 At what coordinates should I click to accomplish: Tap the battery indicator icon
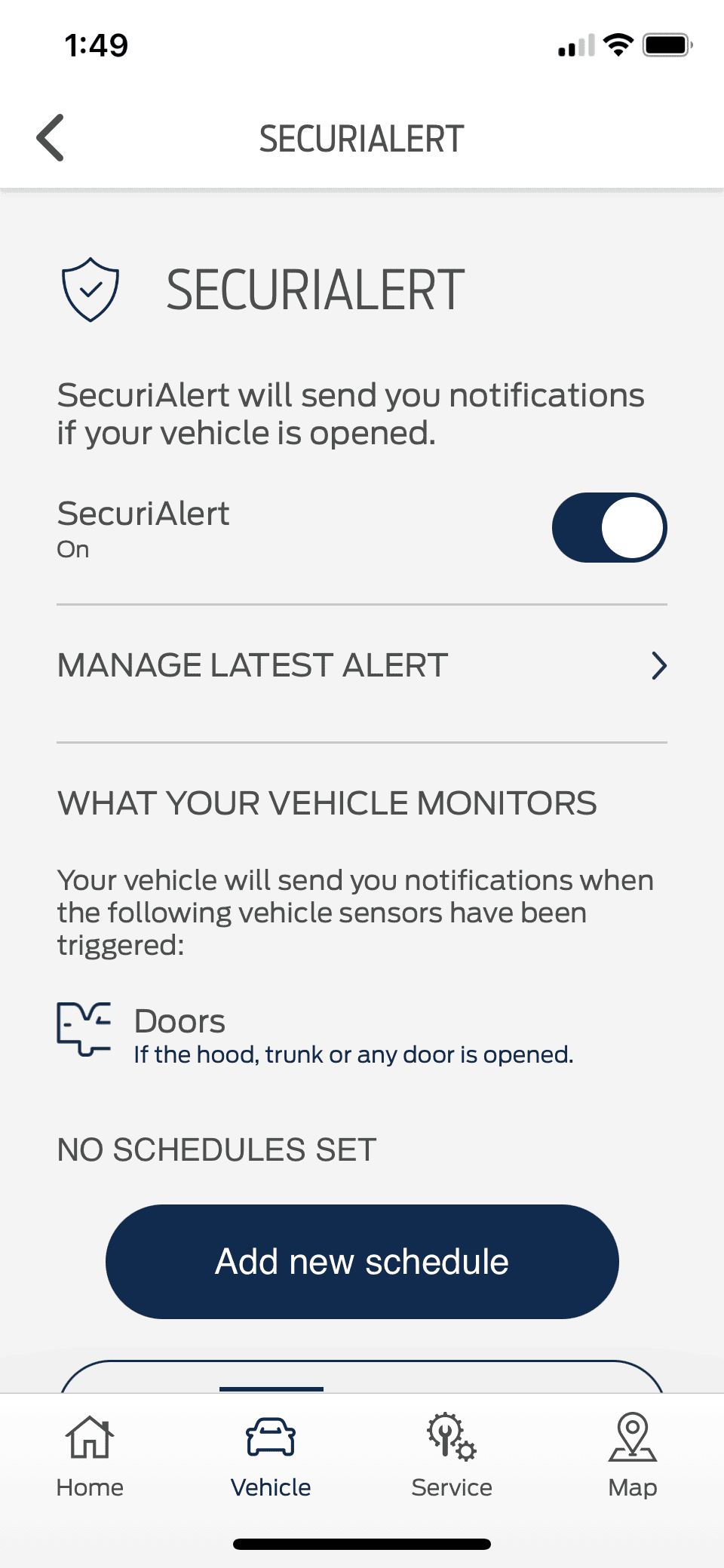click(667, 45)
